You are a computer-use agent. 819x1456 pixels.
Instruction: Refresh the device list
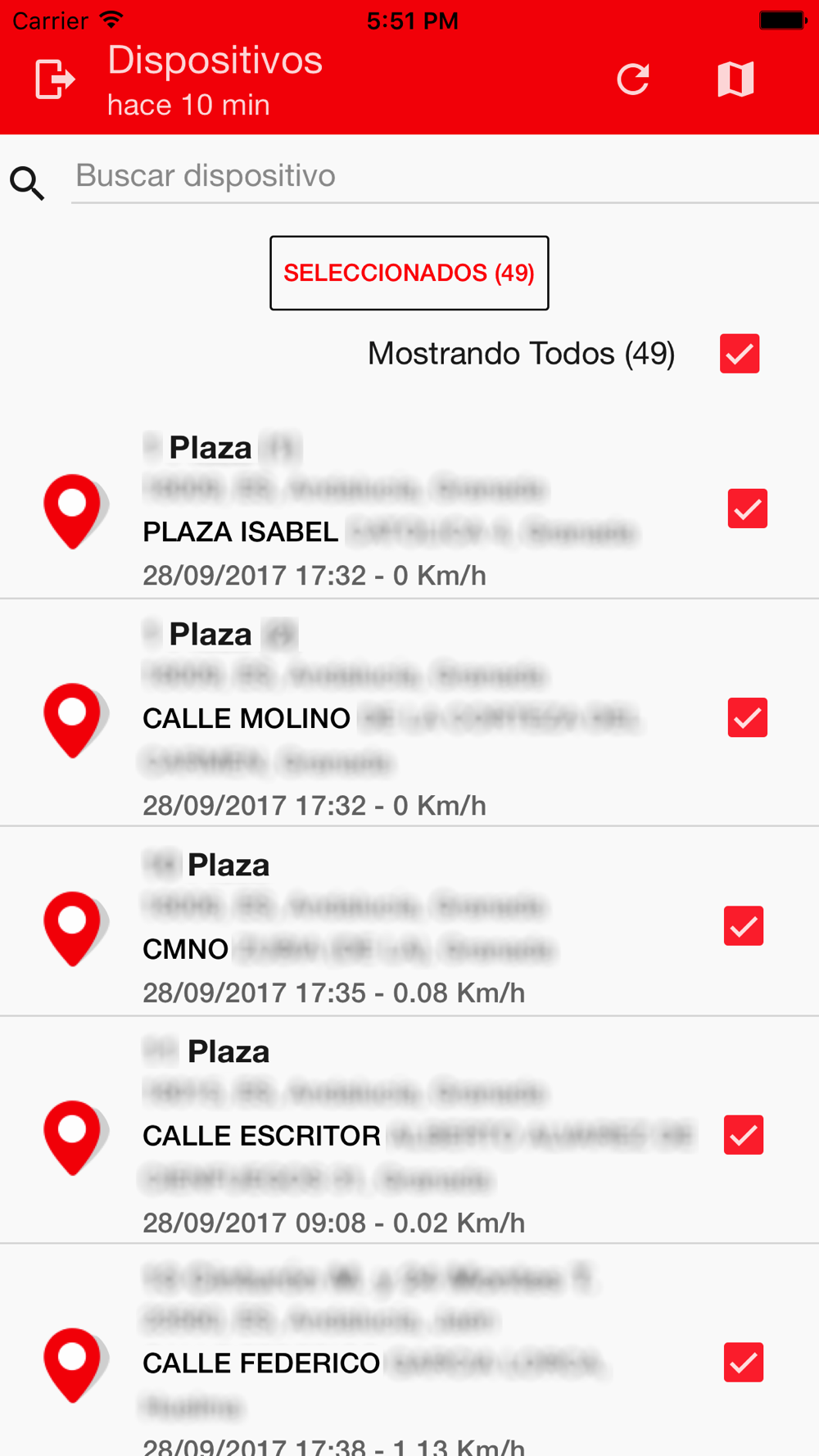point(633,79)
